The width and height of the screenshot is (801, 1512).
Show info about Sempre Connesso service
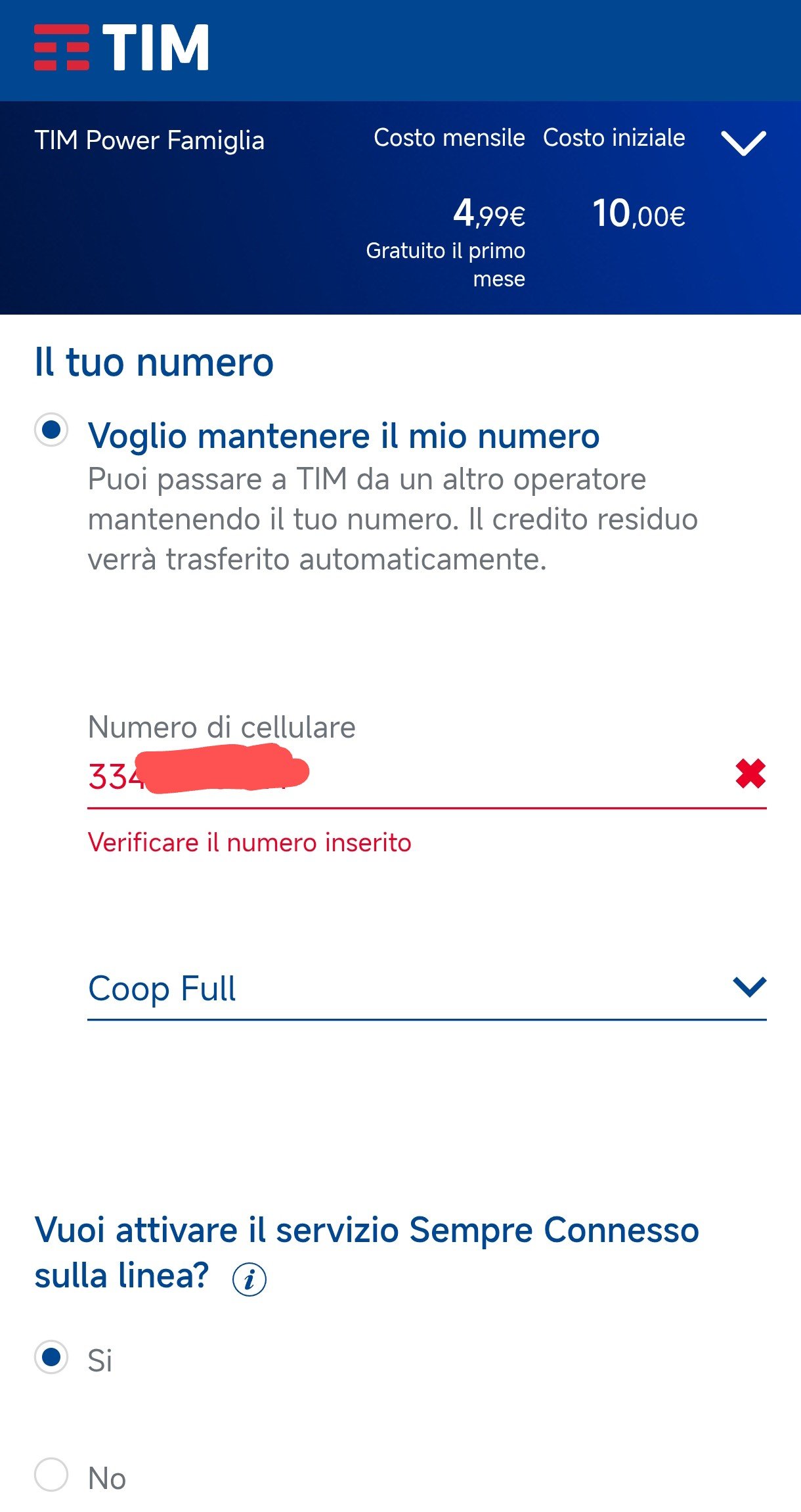click(x=249, y=1279)
